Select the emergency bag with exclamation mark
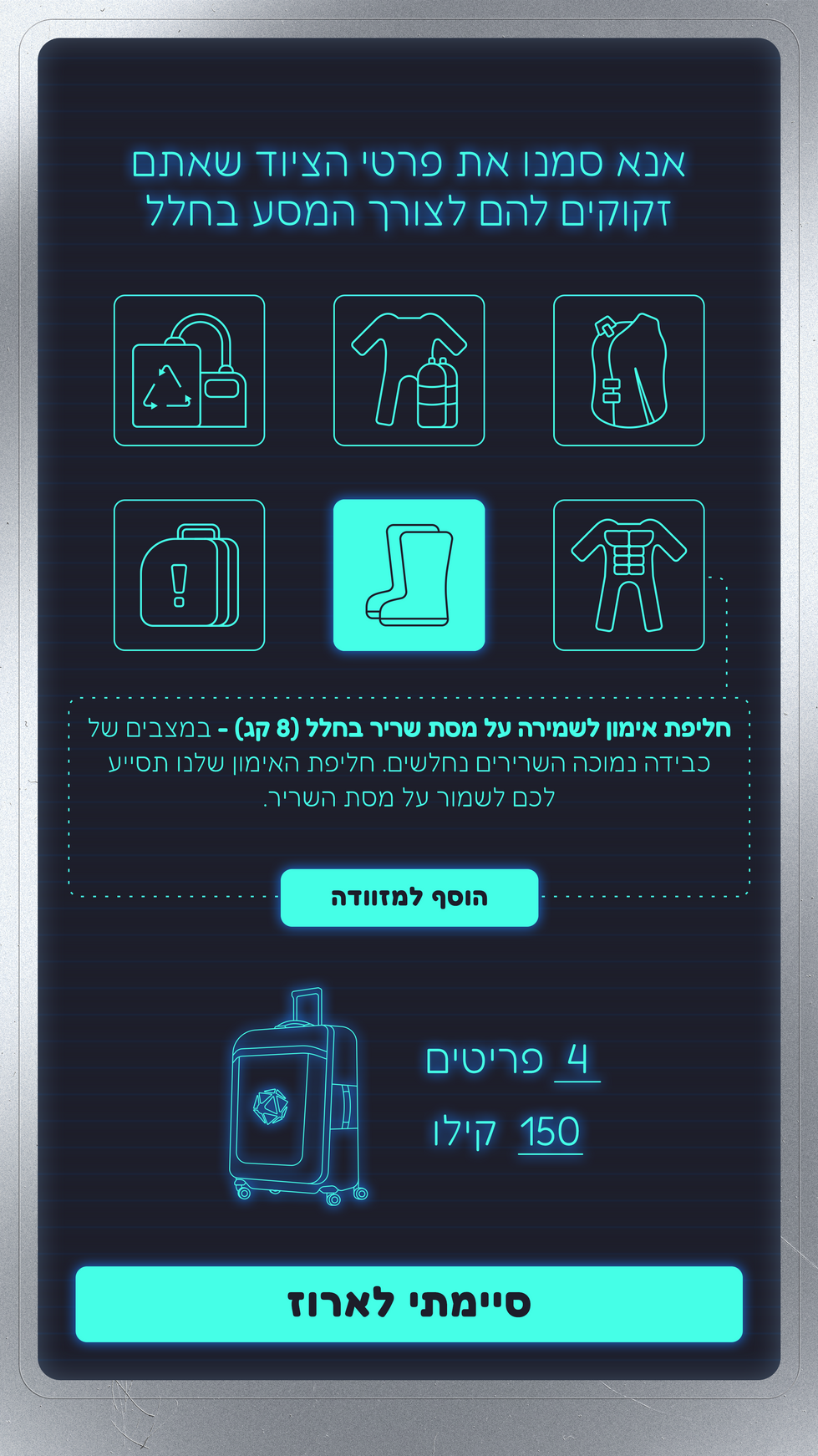 tap(189, 575)
